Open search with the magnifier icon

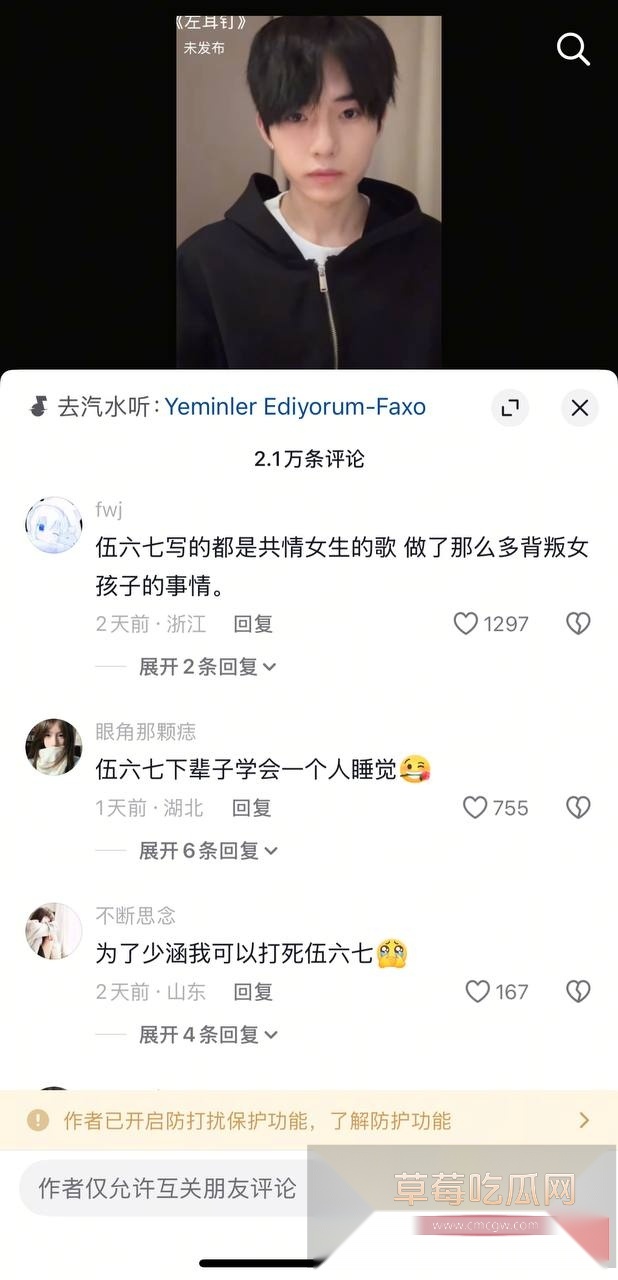(x=573, y=48)
